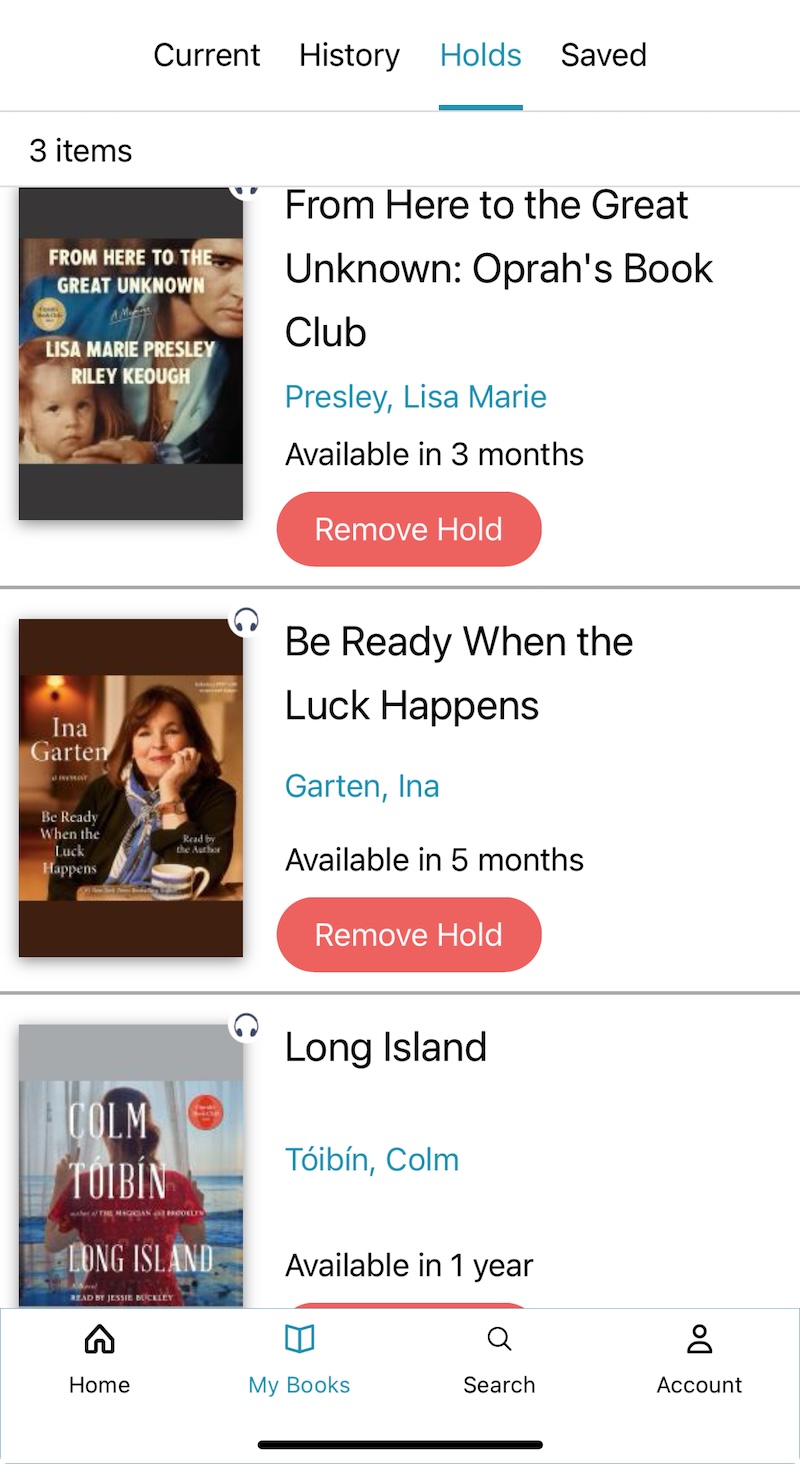
Task: Go to the Home tab
Action: (x=99, y=1357)
